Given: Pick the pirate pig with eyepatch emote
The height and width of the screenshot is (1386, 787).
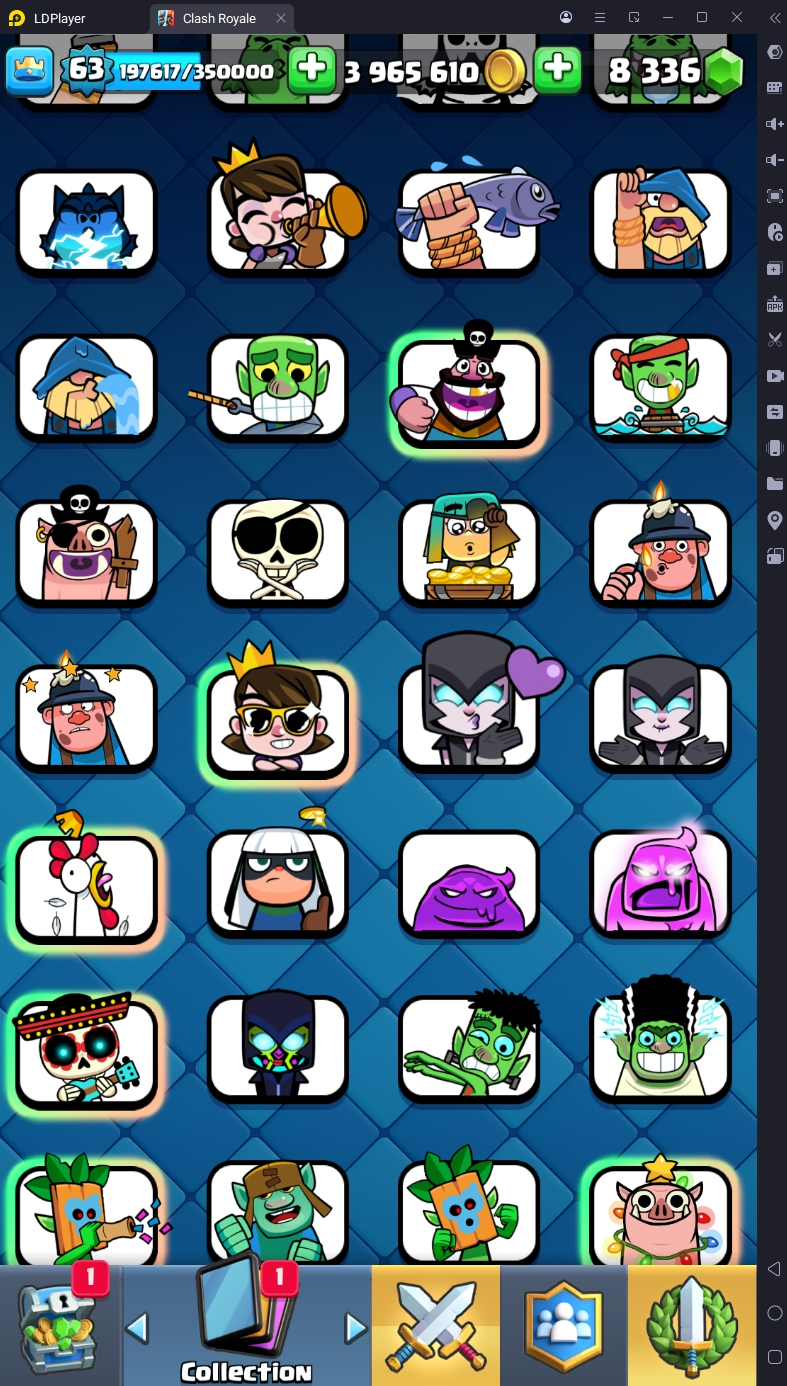Looking at the screenshot, I should [87, 551].
